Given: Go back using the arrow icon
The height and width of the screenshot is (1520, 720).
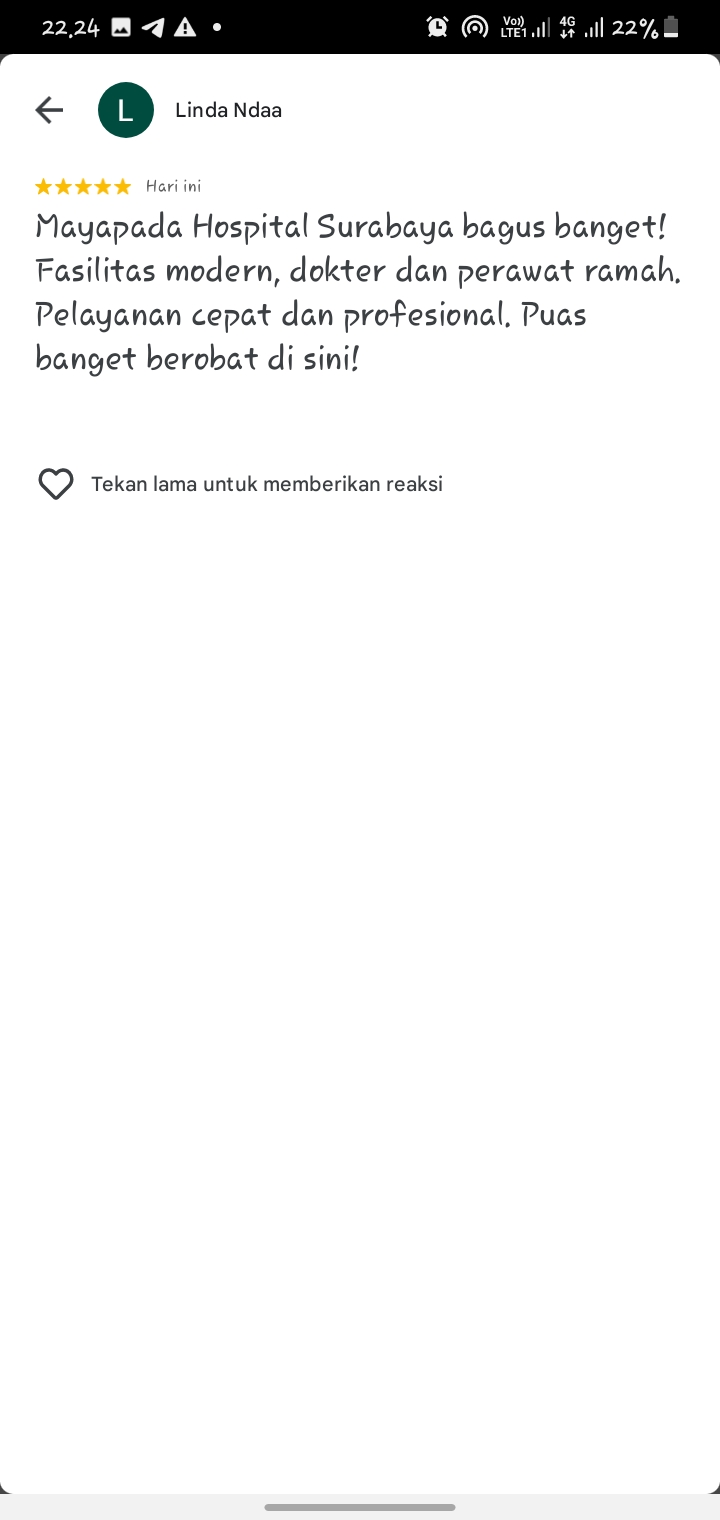Looking at the screenshot, I should (x=49, y=110).
